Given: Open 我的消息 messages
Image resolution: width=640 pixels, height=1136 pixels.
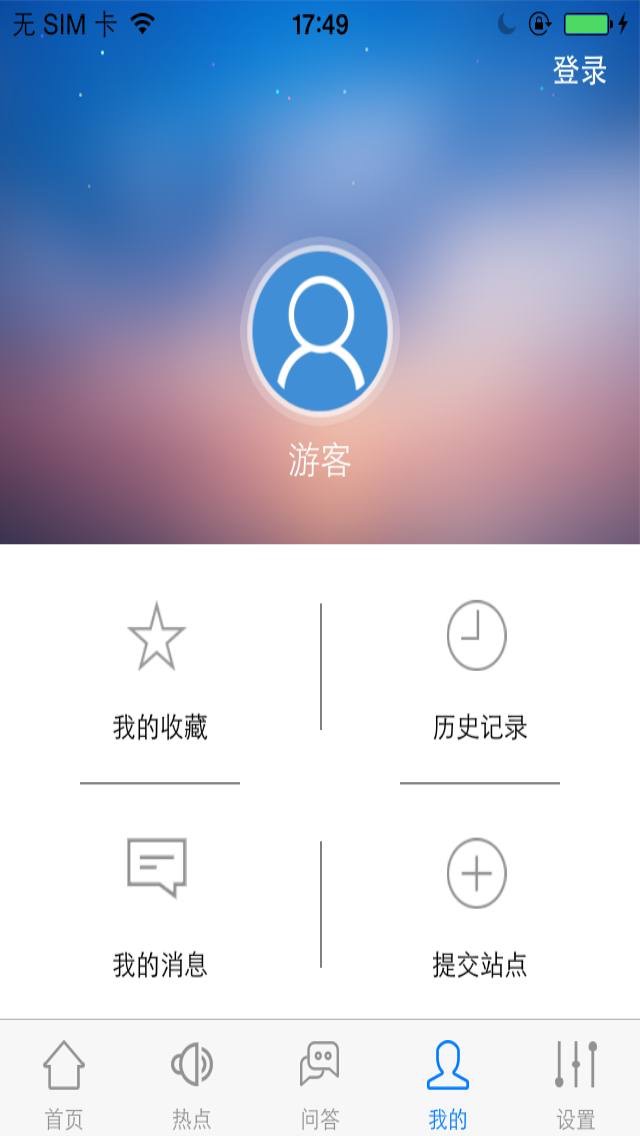Looking at the screenshot, I should (159, 907).
